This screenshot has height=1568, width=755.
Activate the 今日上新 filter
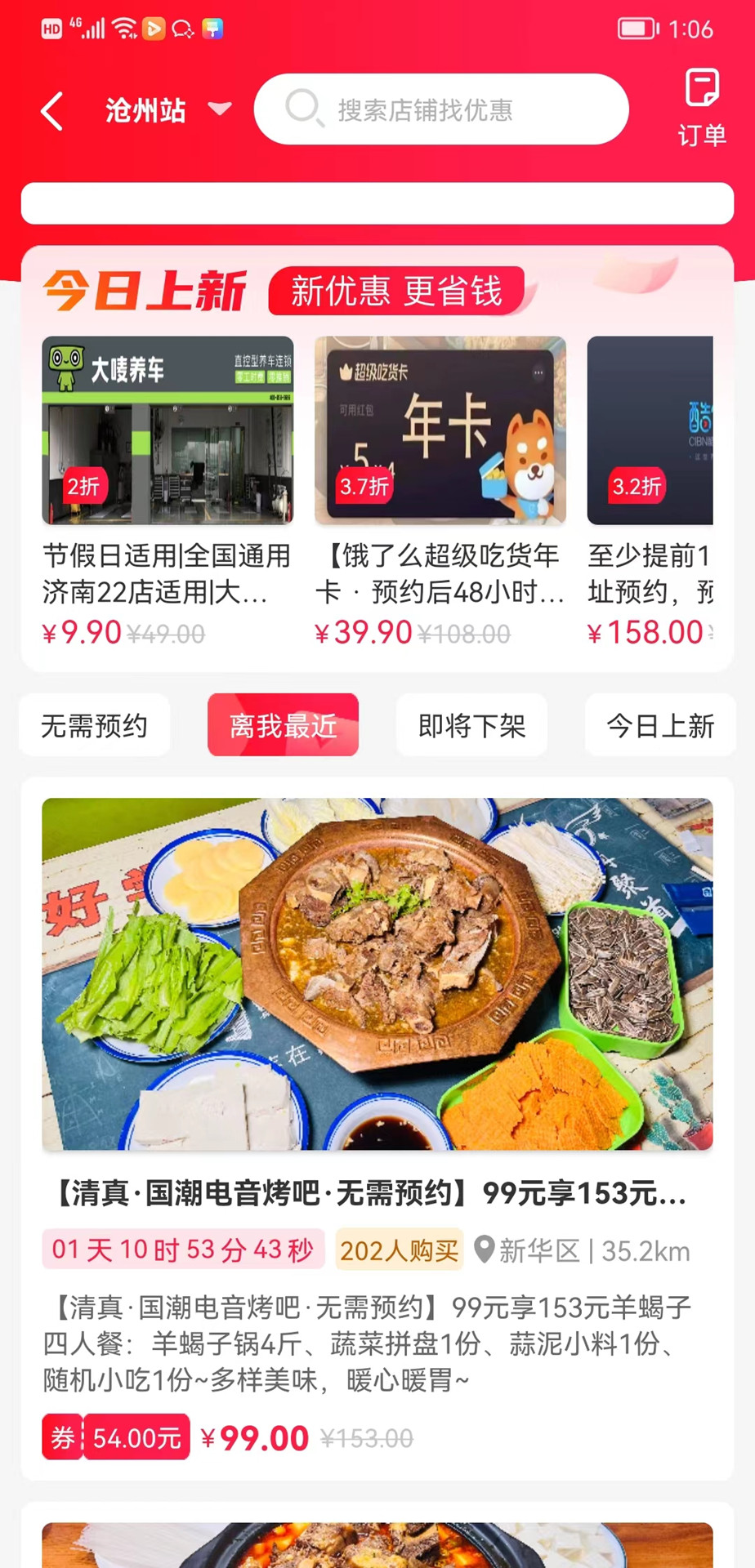[659, 725]
